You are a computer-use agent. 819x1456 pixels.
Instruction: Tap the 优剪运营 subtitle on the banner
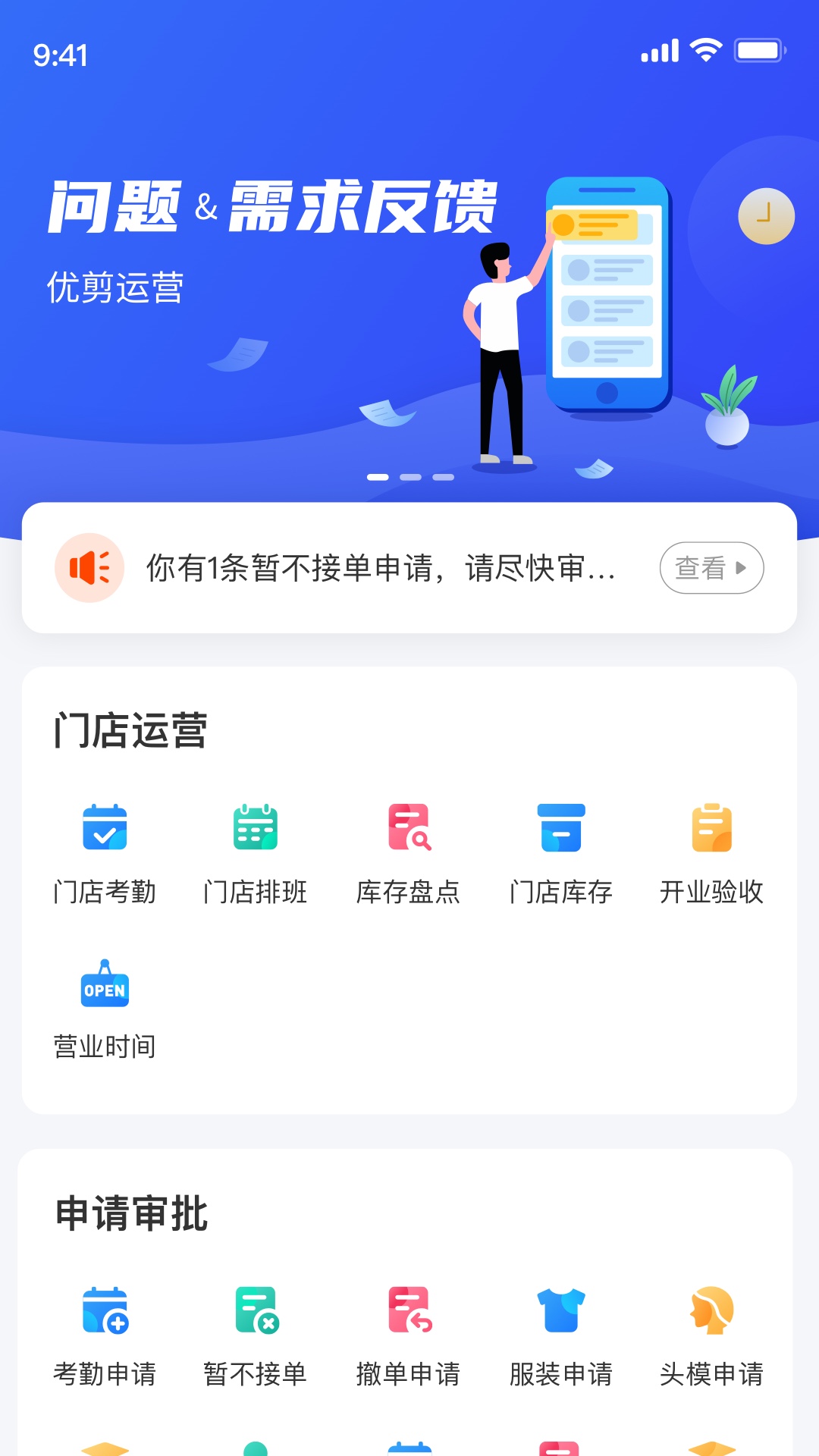(x=116, y=287)
